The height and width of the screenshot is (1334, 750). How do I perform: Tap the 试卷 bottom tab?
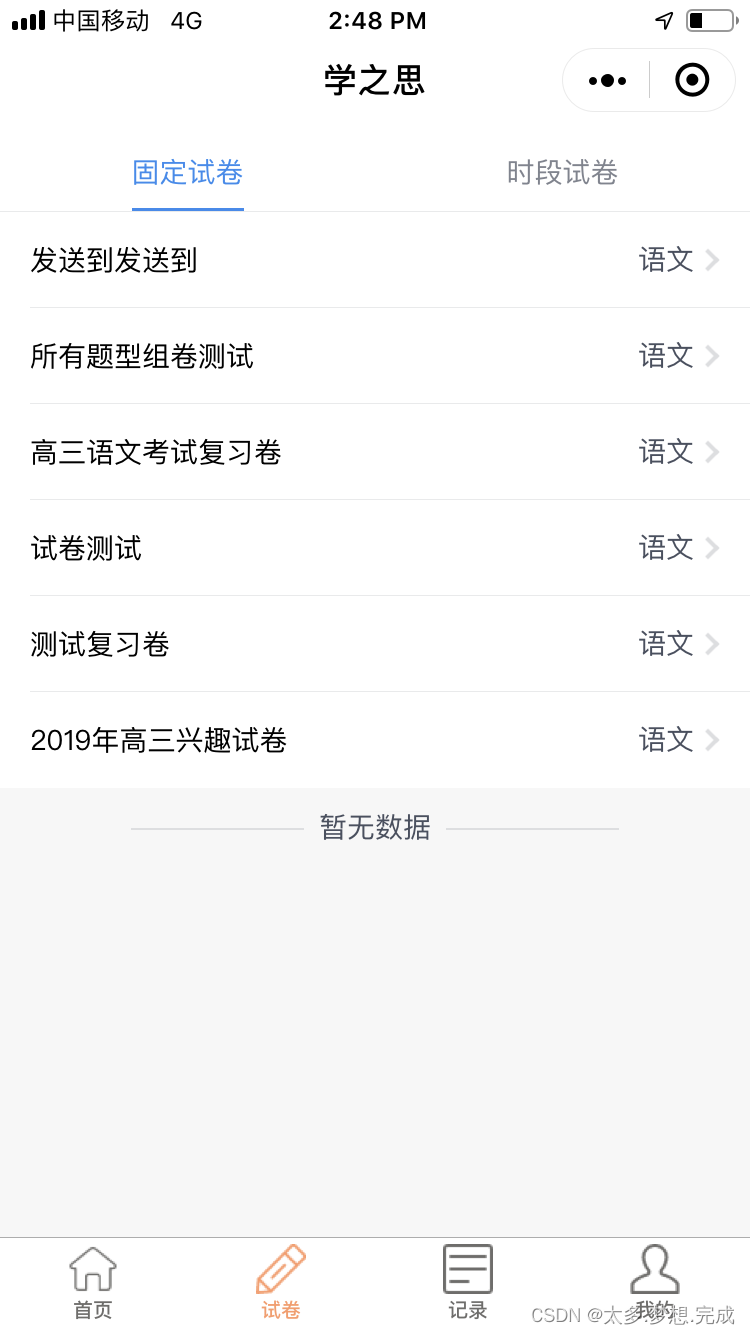[x=281, y=1283]
